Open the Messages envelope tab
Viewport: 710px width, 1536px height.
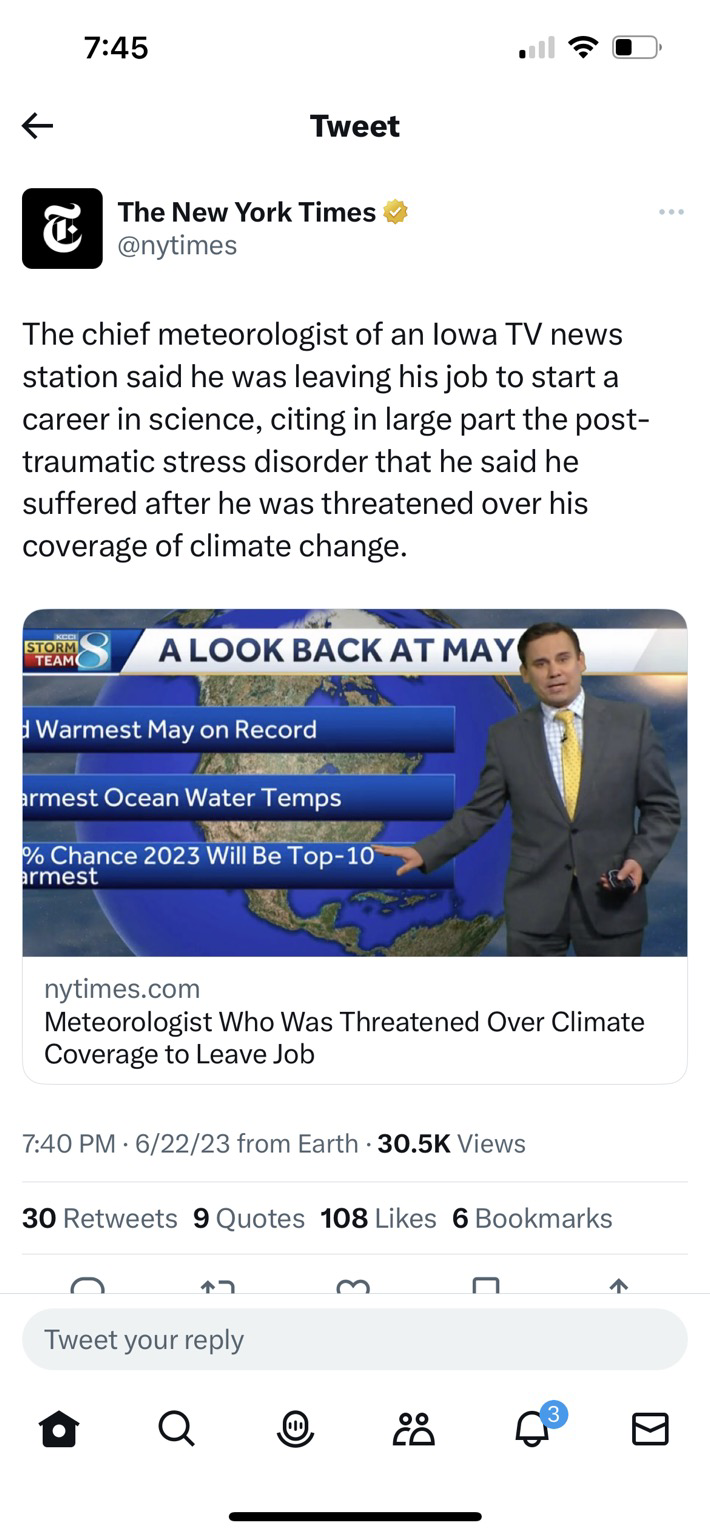[x=650, y=1430]
